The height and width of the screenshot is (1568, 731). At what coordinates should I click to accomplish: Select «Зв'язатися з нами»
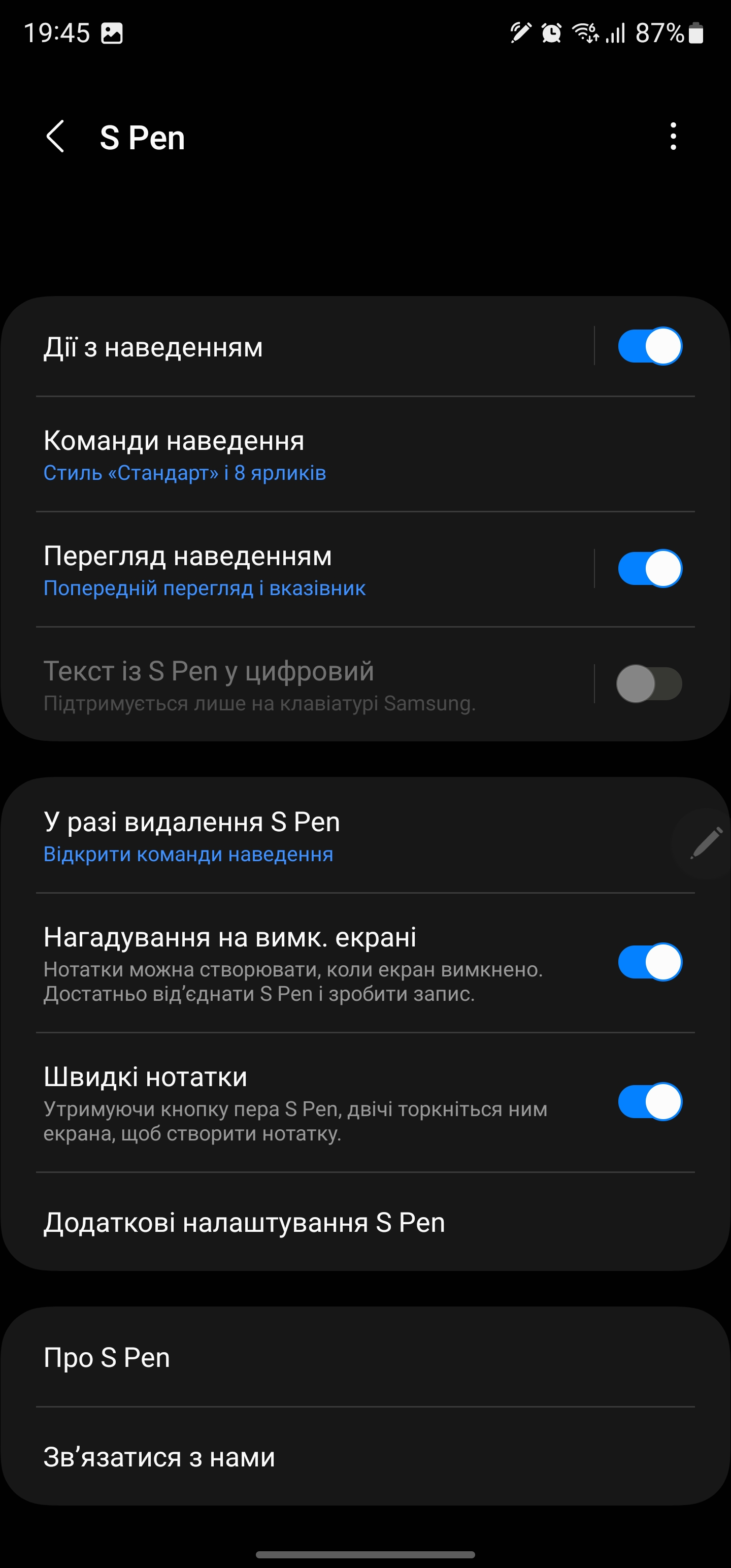coord(305,1457)
